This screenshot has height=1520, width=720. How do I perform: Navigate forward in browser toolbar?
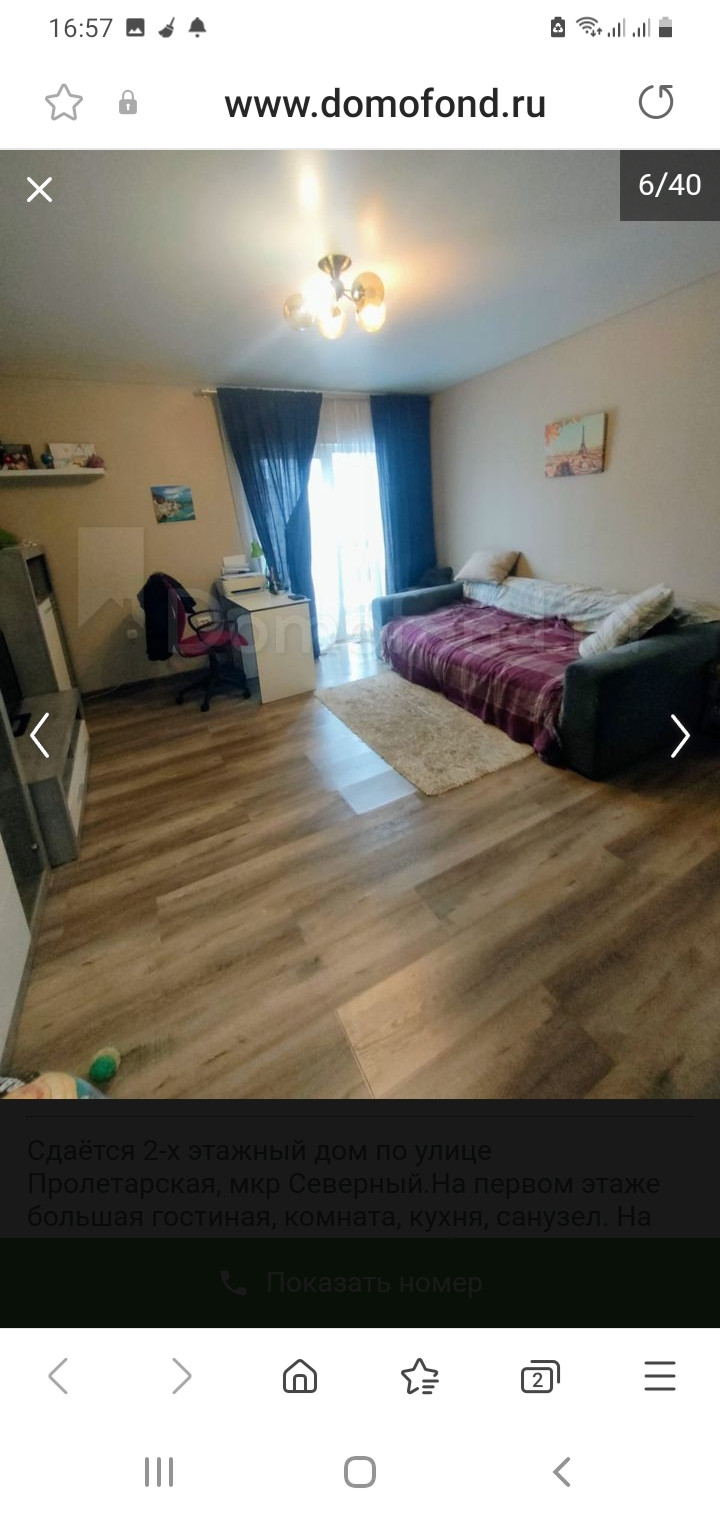180,1377
